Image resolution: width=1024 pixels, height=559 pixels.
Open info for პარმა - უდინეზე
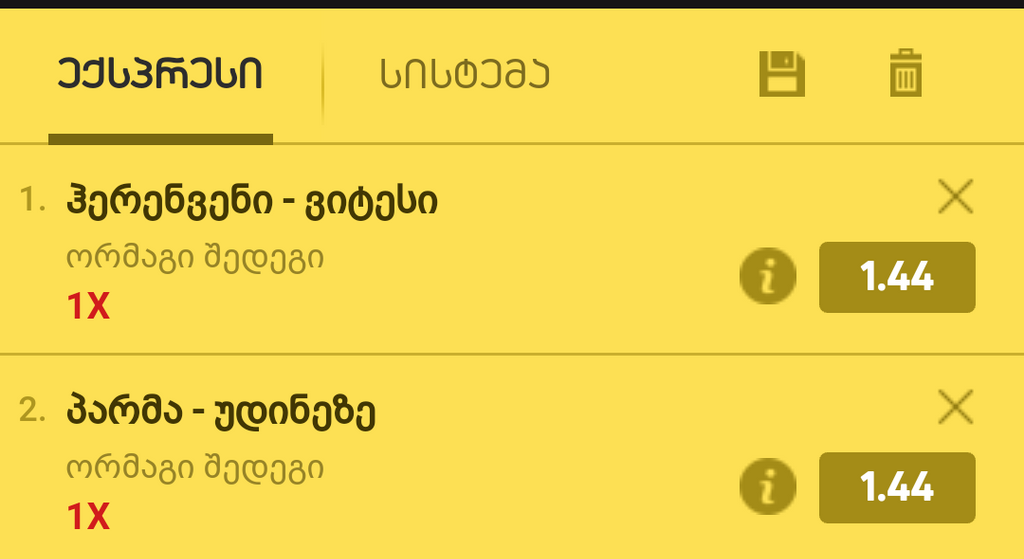[768, 487]
